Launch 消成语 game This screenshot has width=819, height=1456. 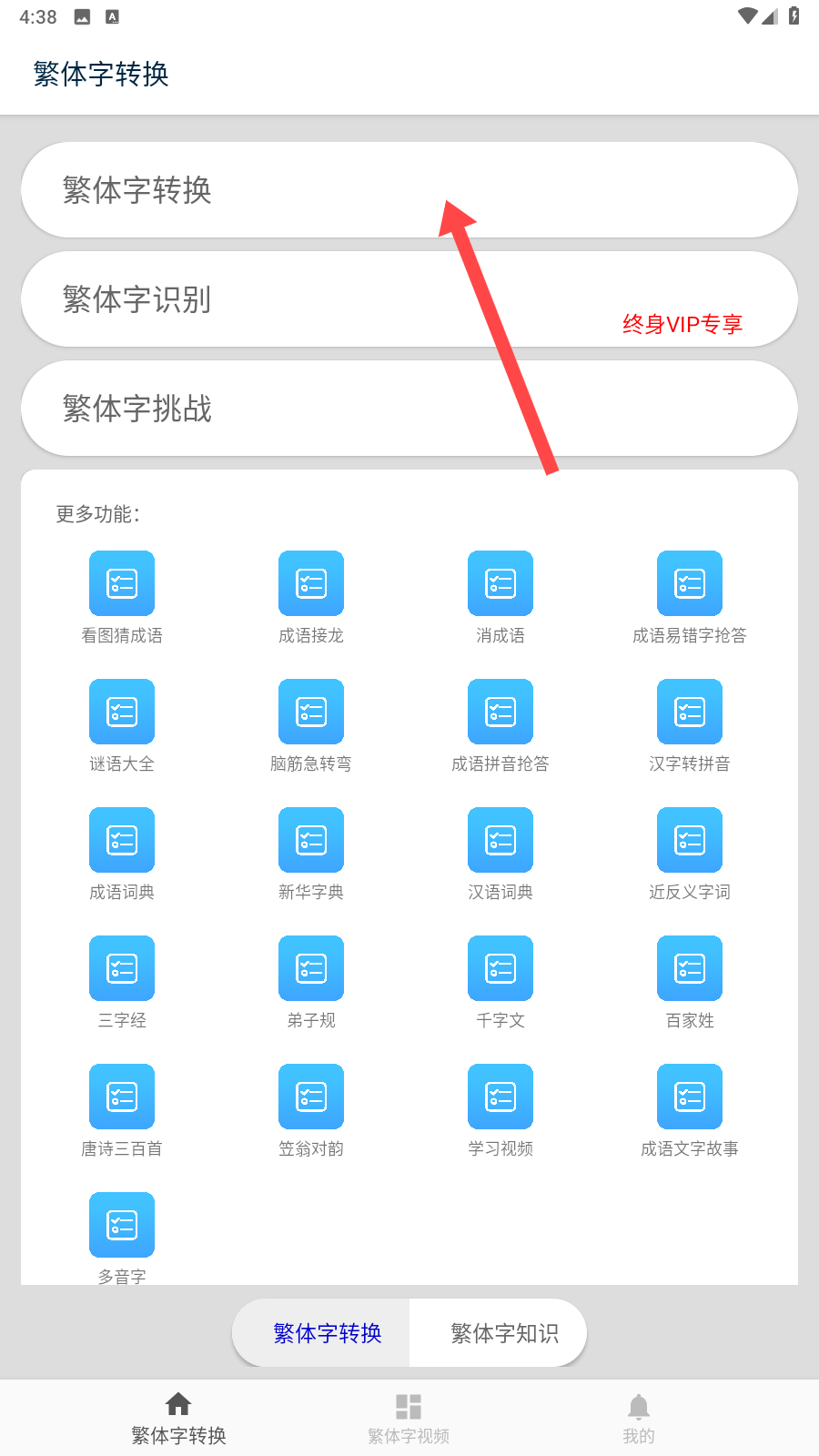pyautogui.click(x=500, y=597)
